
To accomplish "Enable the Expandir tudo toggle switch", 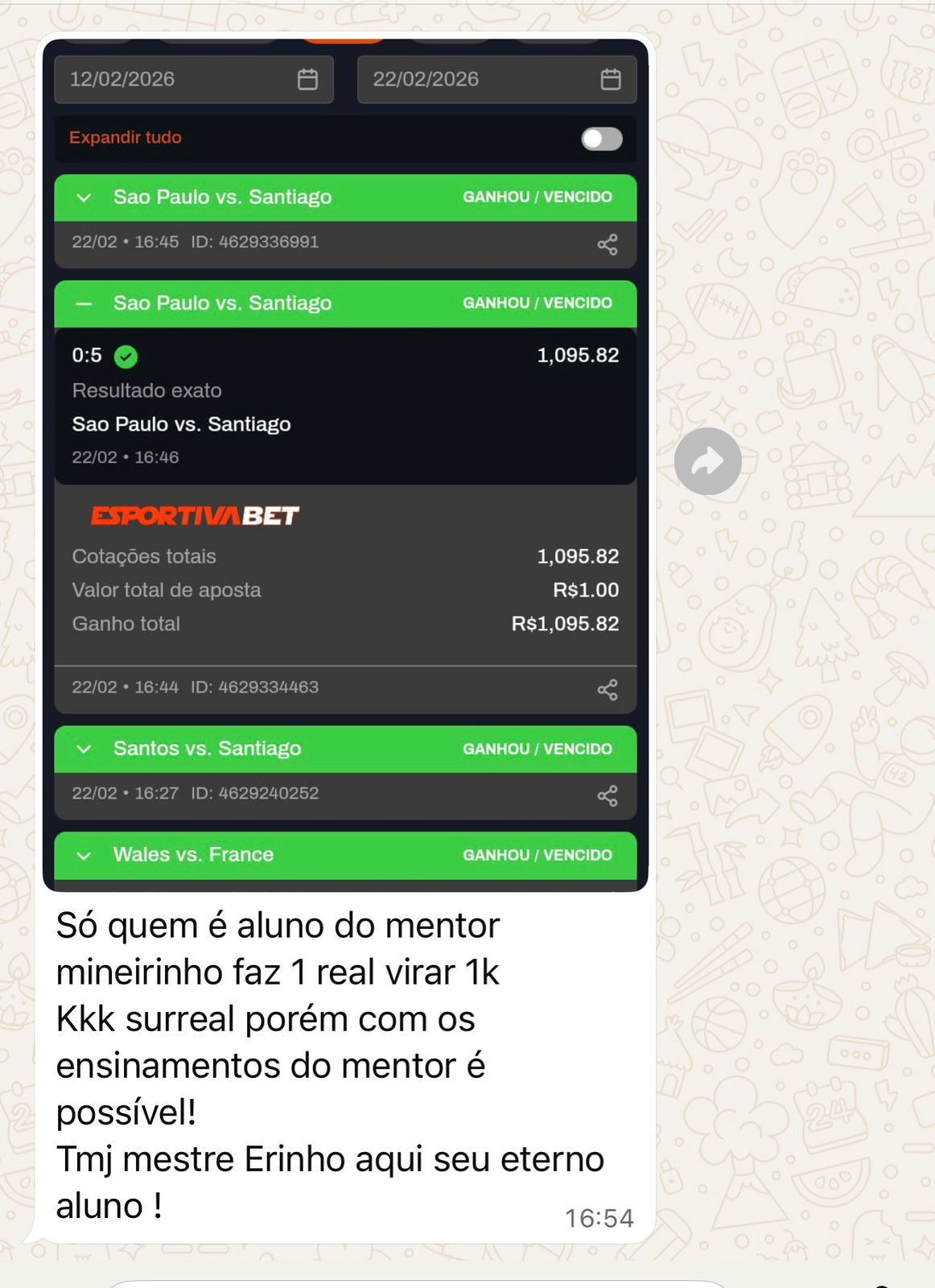I will click(600, 138).
